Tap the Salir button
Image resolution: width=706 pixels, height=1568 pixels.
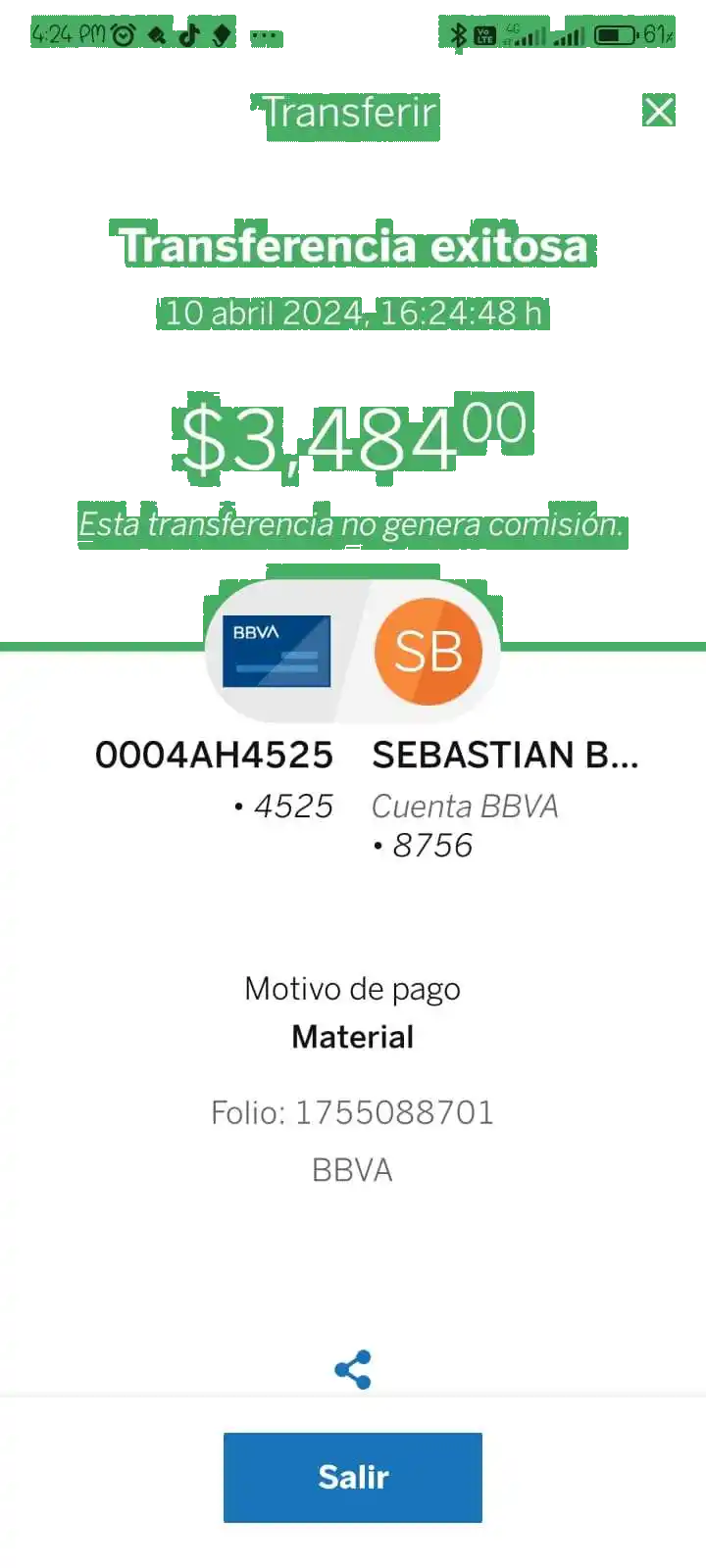(353, 1477)
